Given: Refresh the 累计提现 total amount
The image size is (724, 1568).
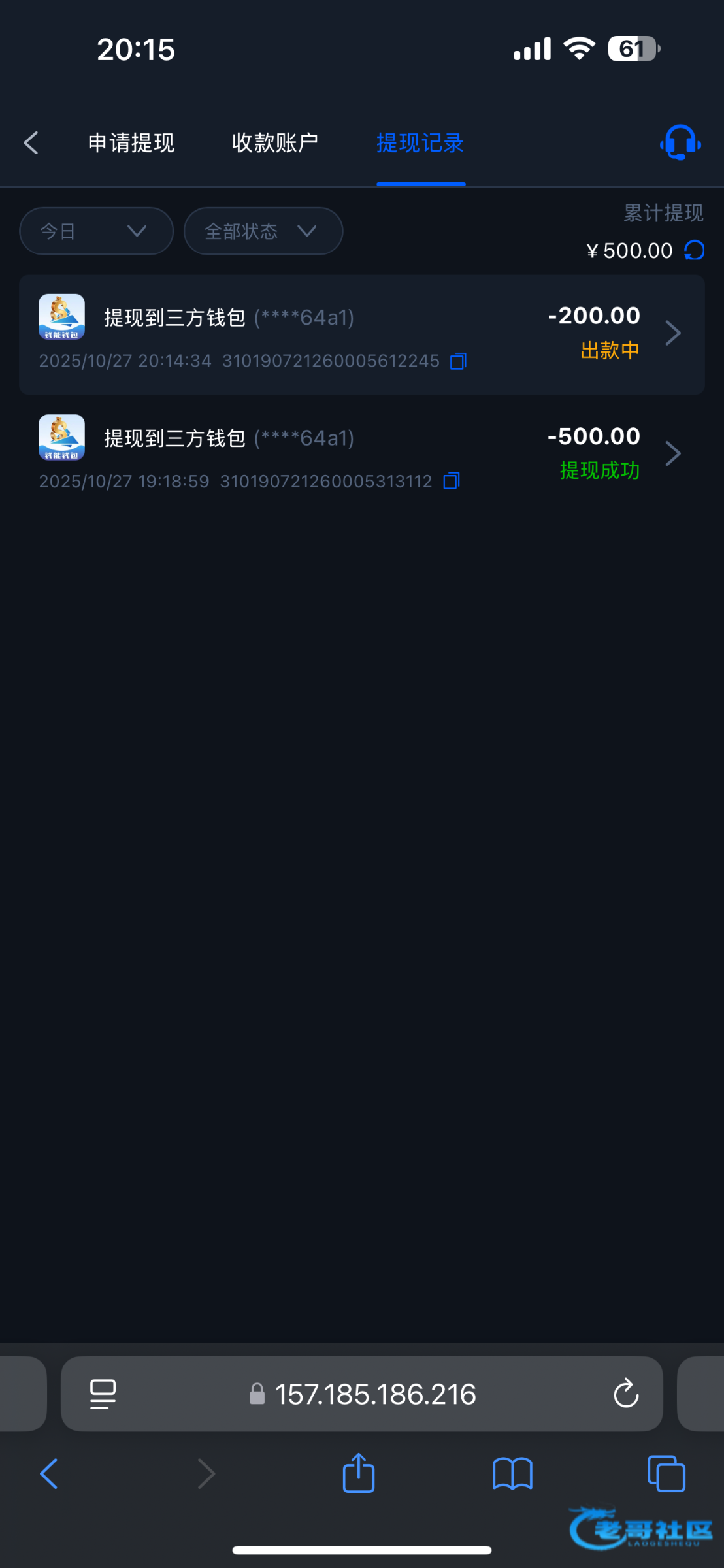Looking at the screenshot, I should coord(695,250).
